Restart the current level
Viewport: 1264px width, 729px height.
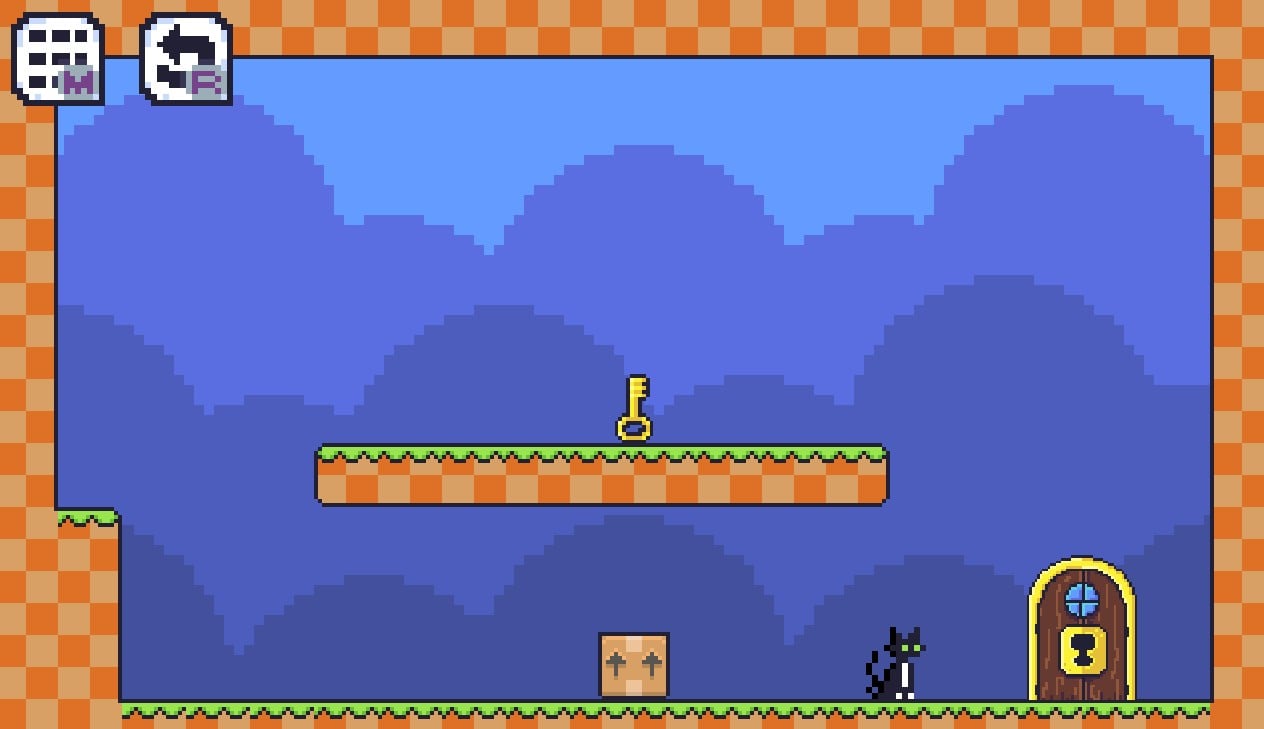click(x=186, y=58)
